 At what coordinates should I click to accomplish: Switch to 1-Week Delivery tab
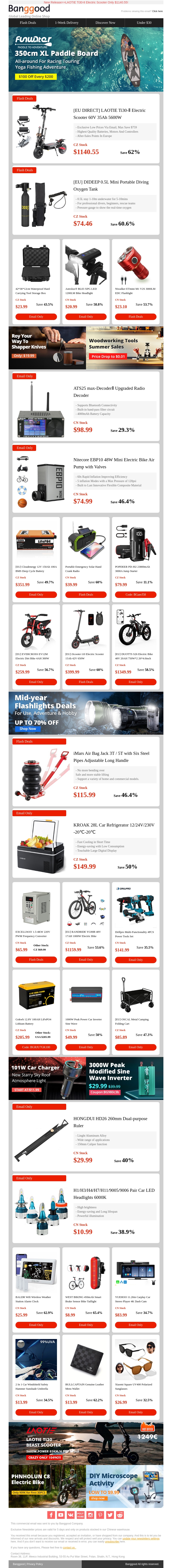[x=66, y=23]
